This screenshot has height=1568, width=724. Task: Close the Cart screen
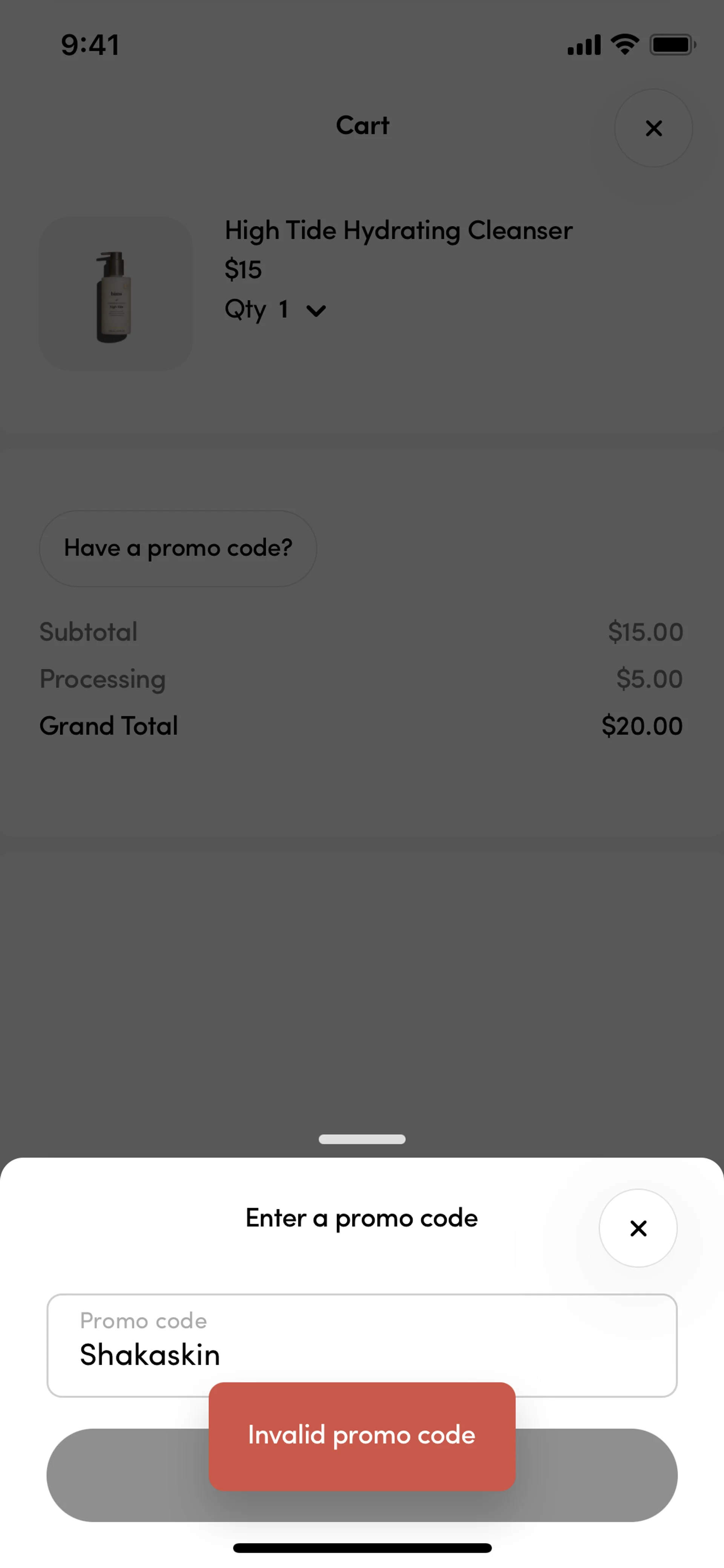(x=653, y=128)
